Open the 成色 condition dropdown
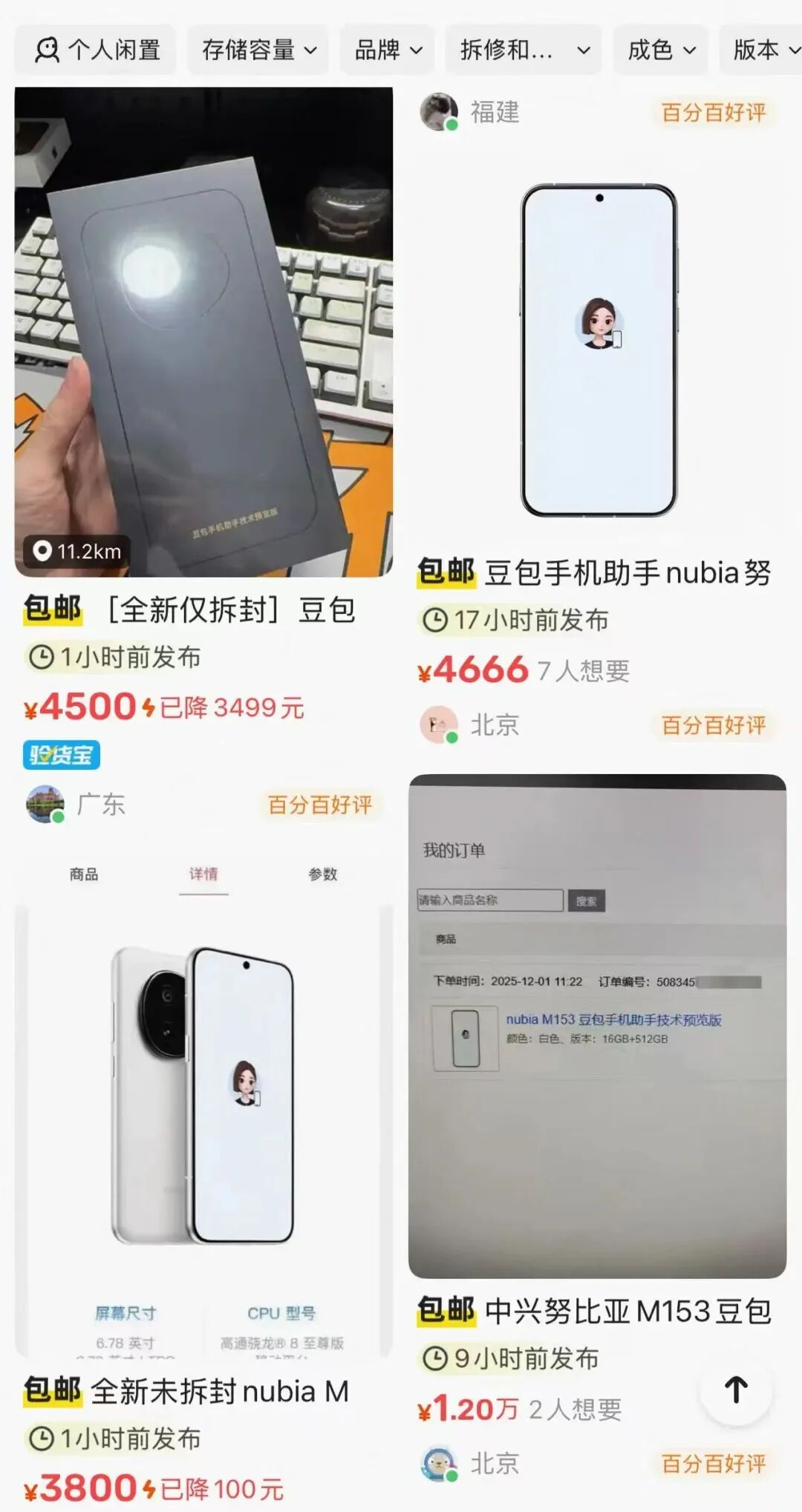 click(661, 50)
